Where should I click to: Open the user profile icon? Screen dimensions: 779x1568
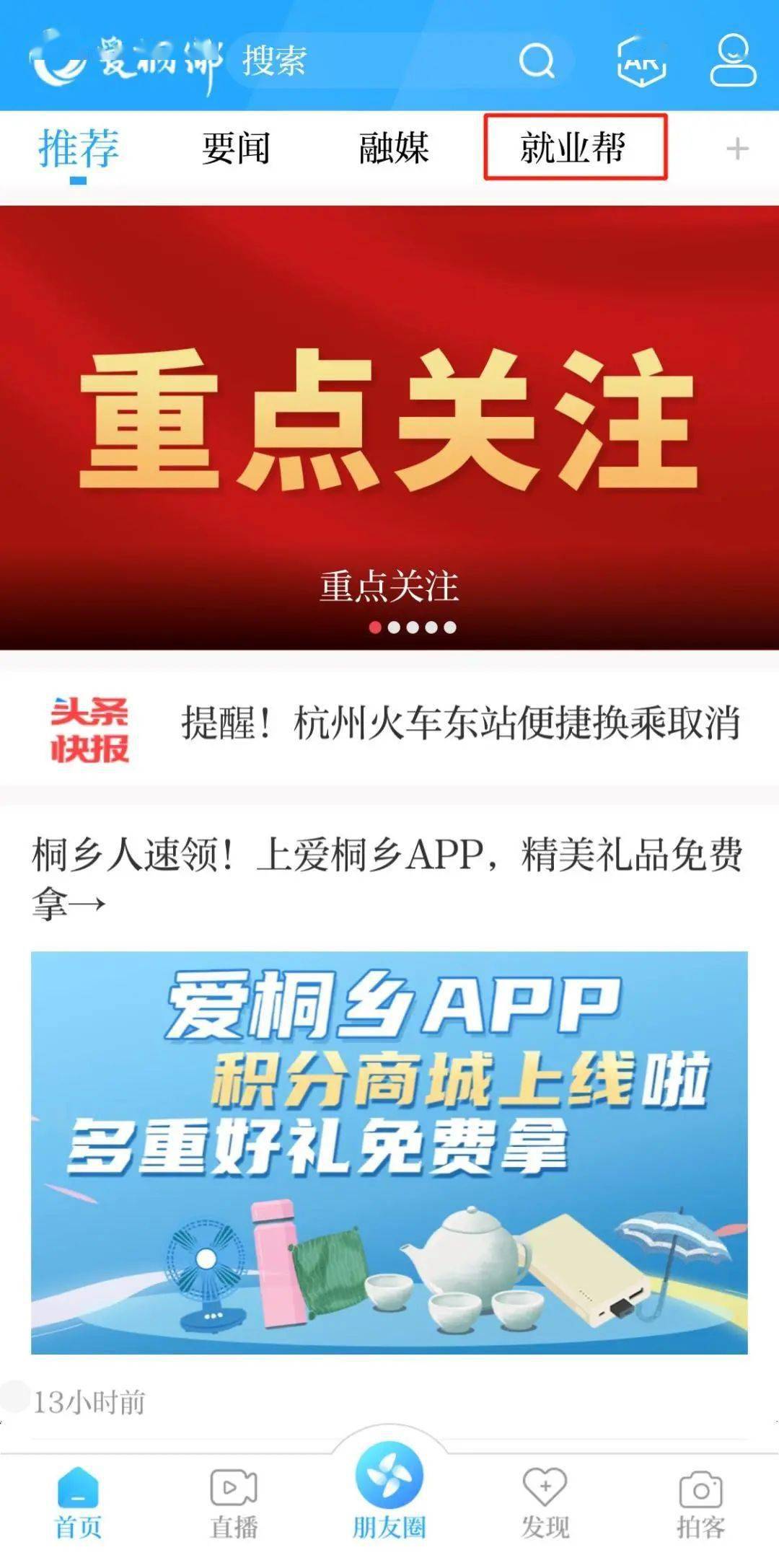pyautogui.click(x=733, y=61)
